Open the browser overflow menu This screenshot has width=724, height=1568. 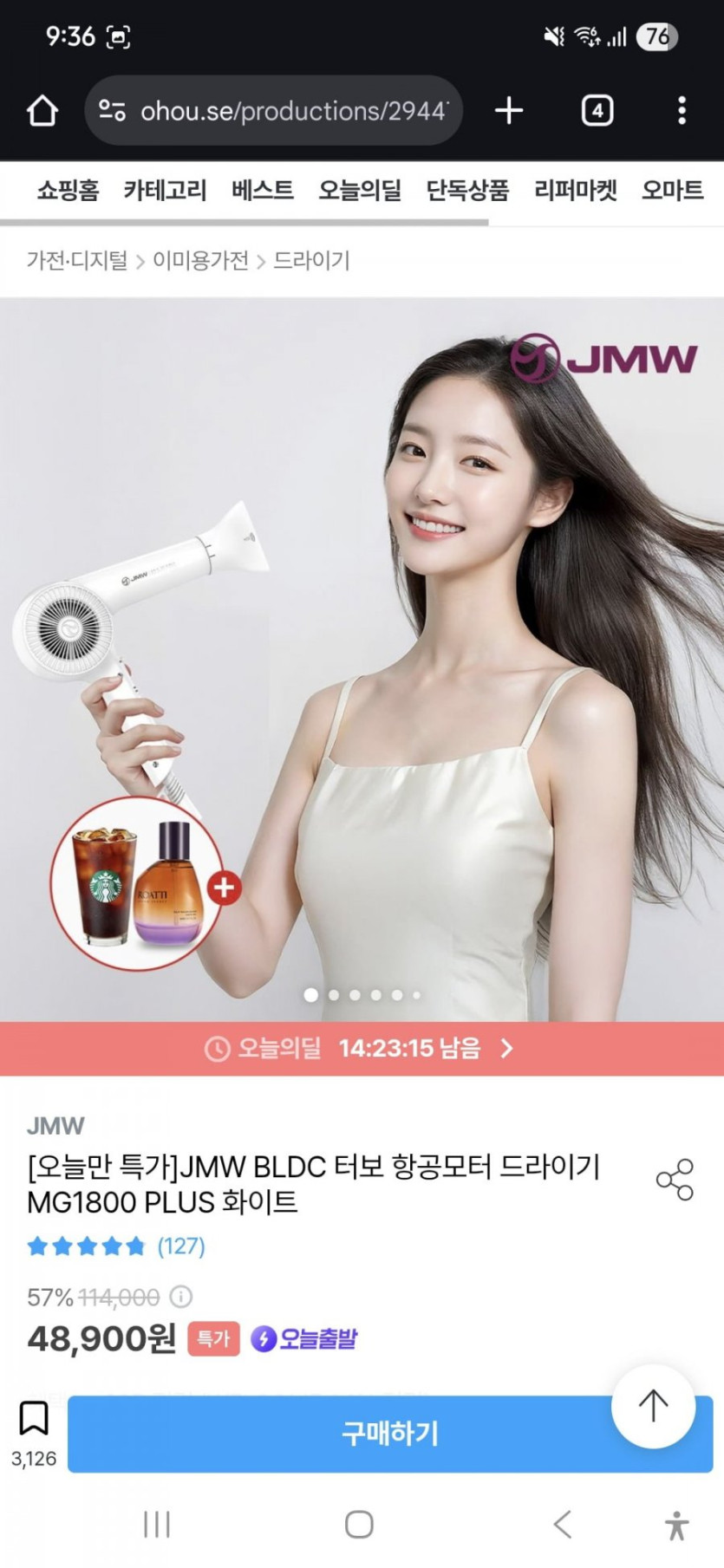682,111
